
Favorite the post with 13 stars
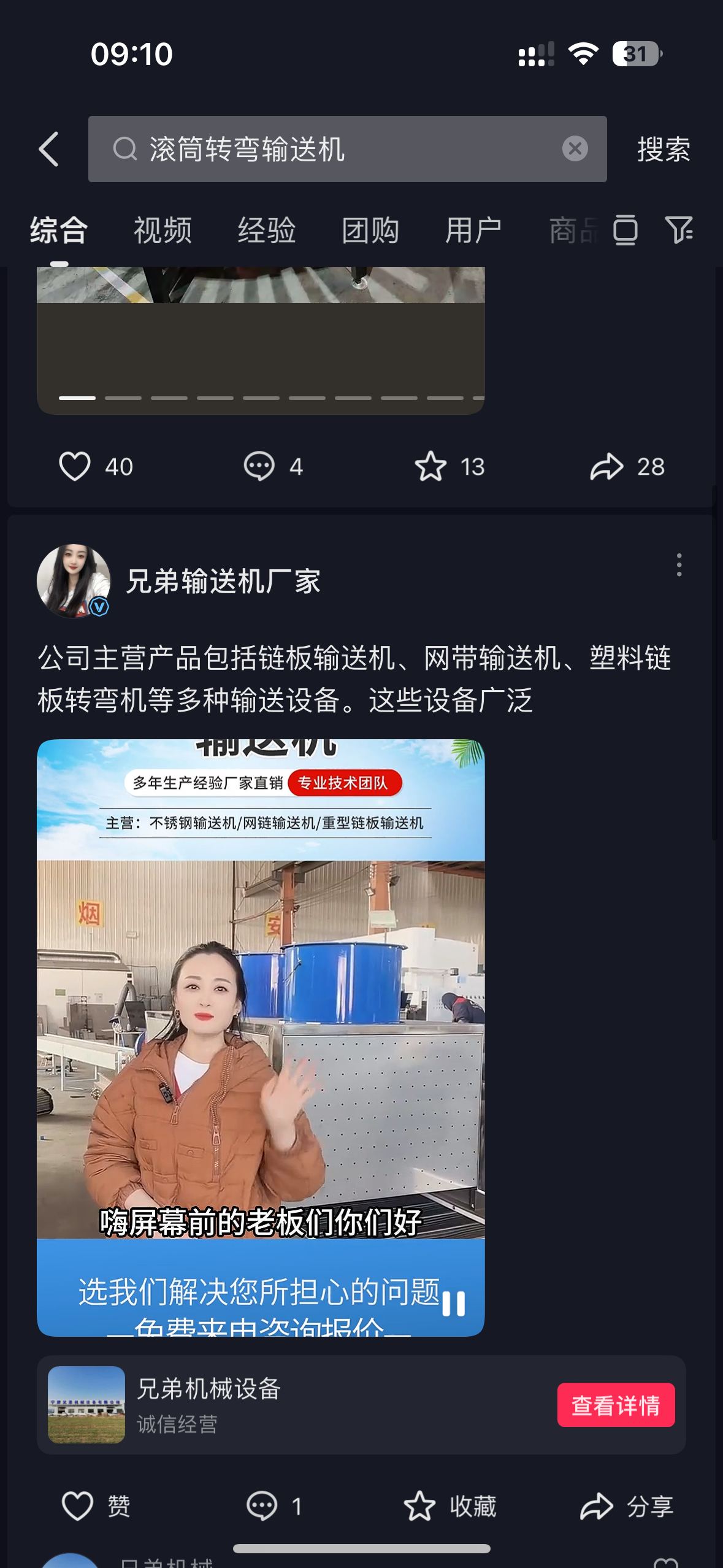[x=430, y=466]
